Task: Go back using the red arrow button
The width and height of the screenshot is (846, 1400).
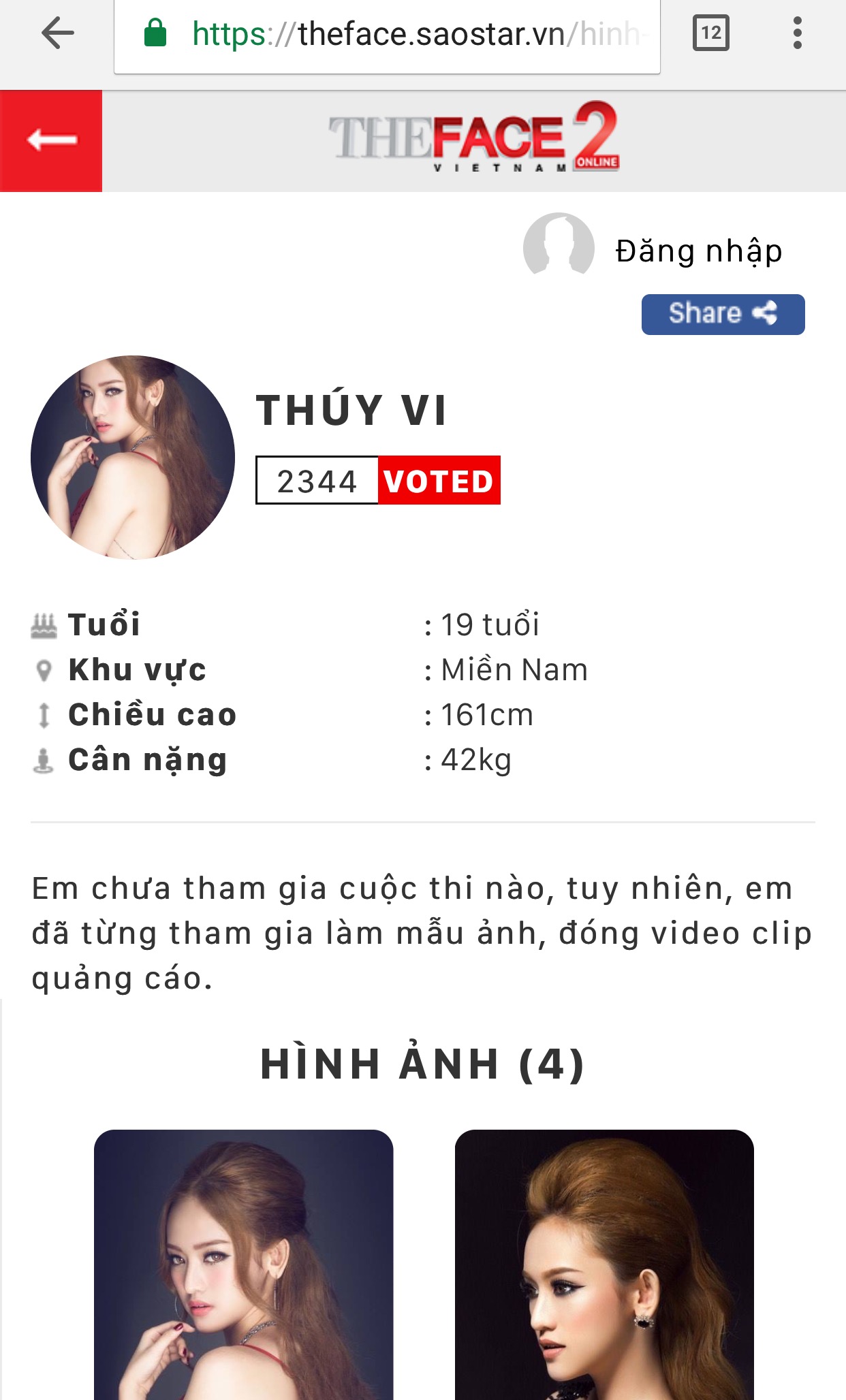Action: pyautogui.click(x=51, y=141)
